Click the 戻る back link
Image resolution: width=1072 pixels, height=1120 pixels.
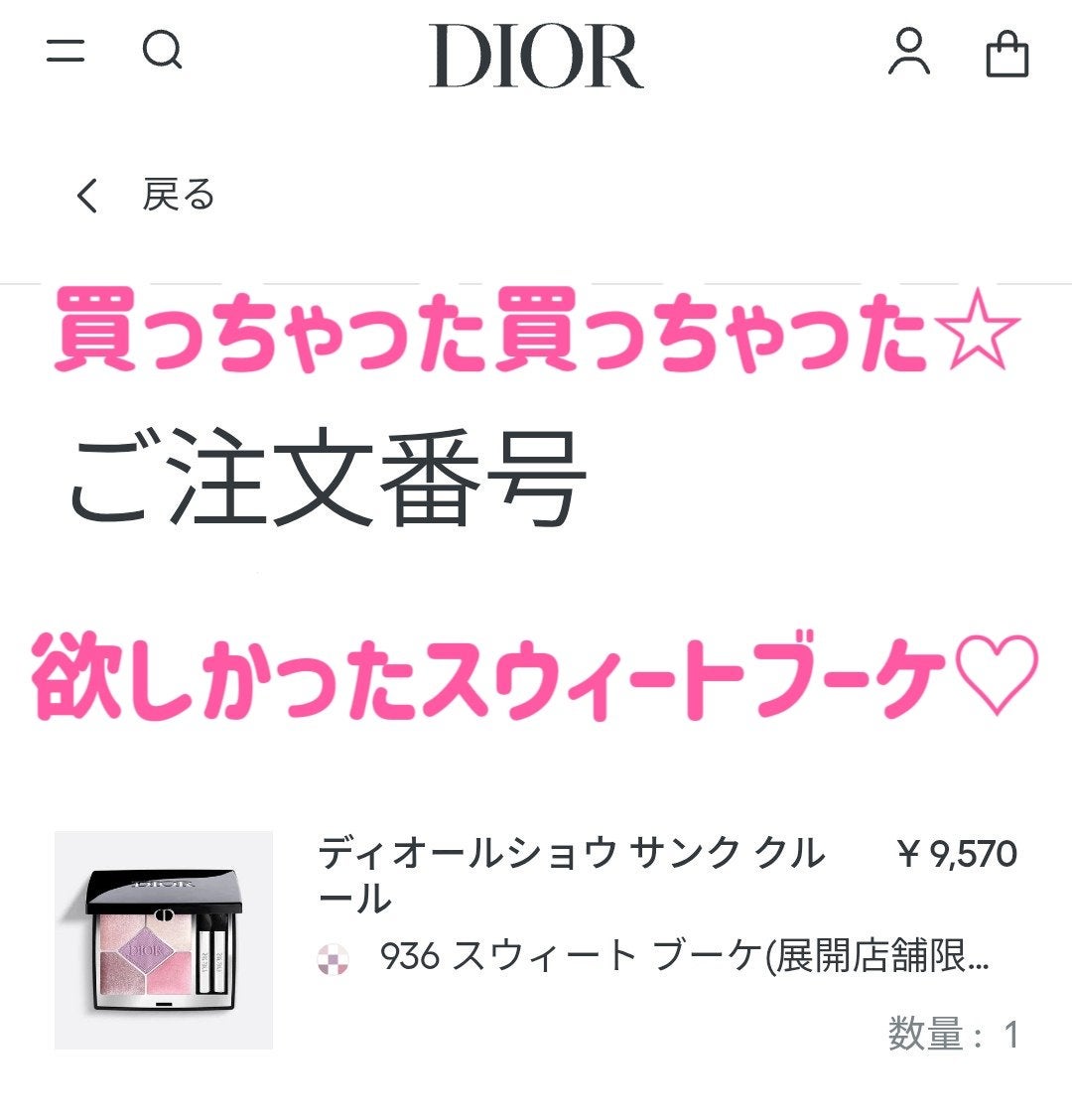click(x=180, y=194)
